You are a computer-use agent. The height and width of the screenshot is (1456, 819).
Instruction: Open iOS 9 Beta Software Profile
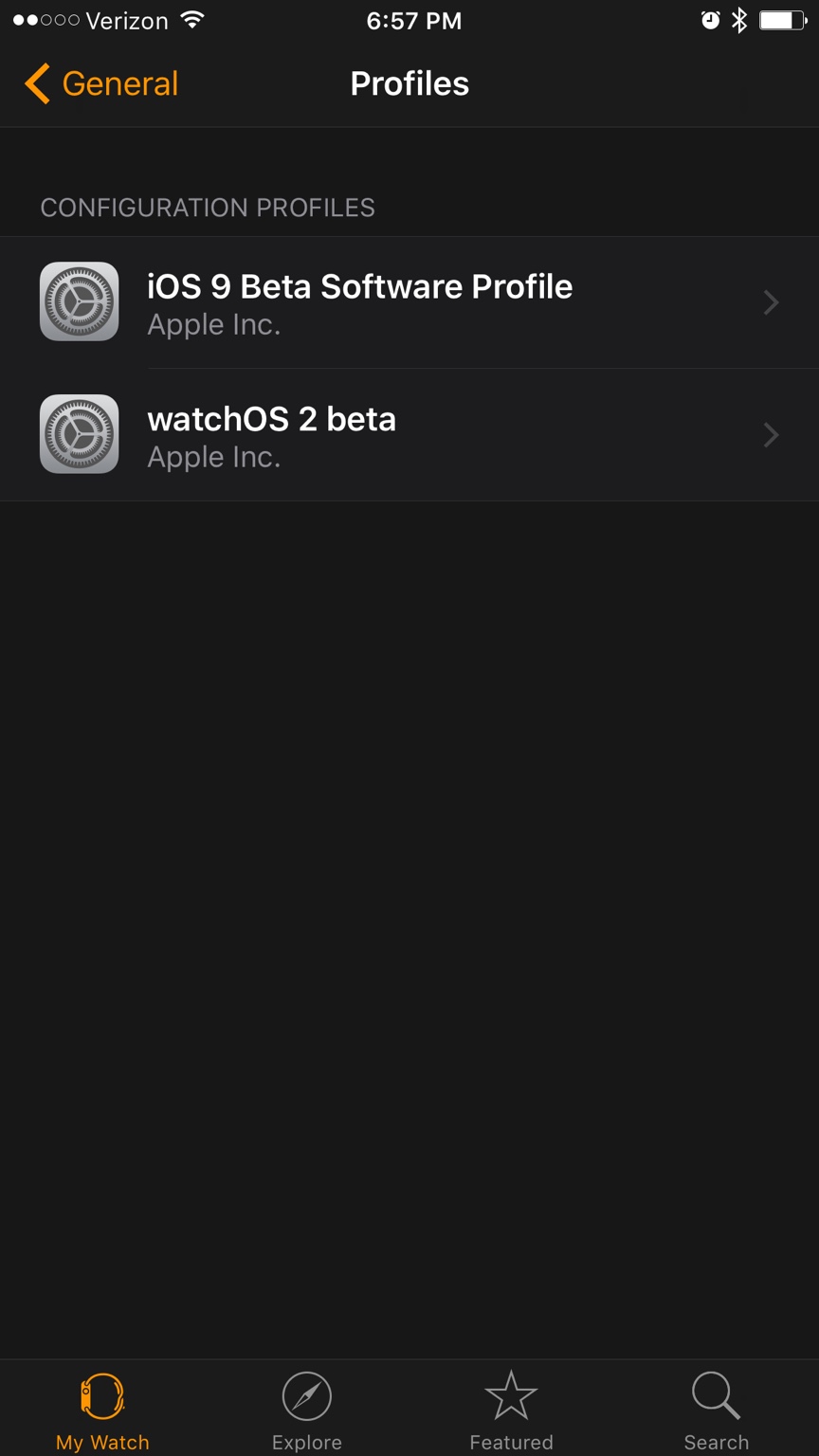click(x=409, y=302)
